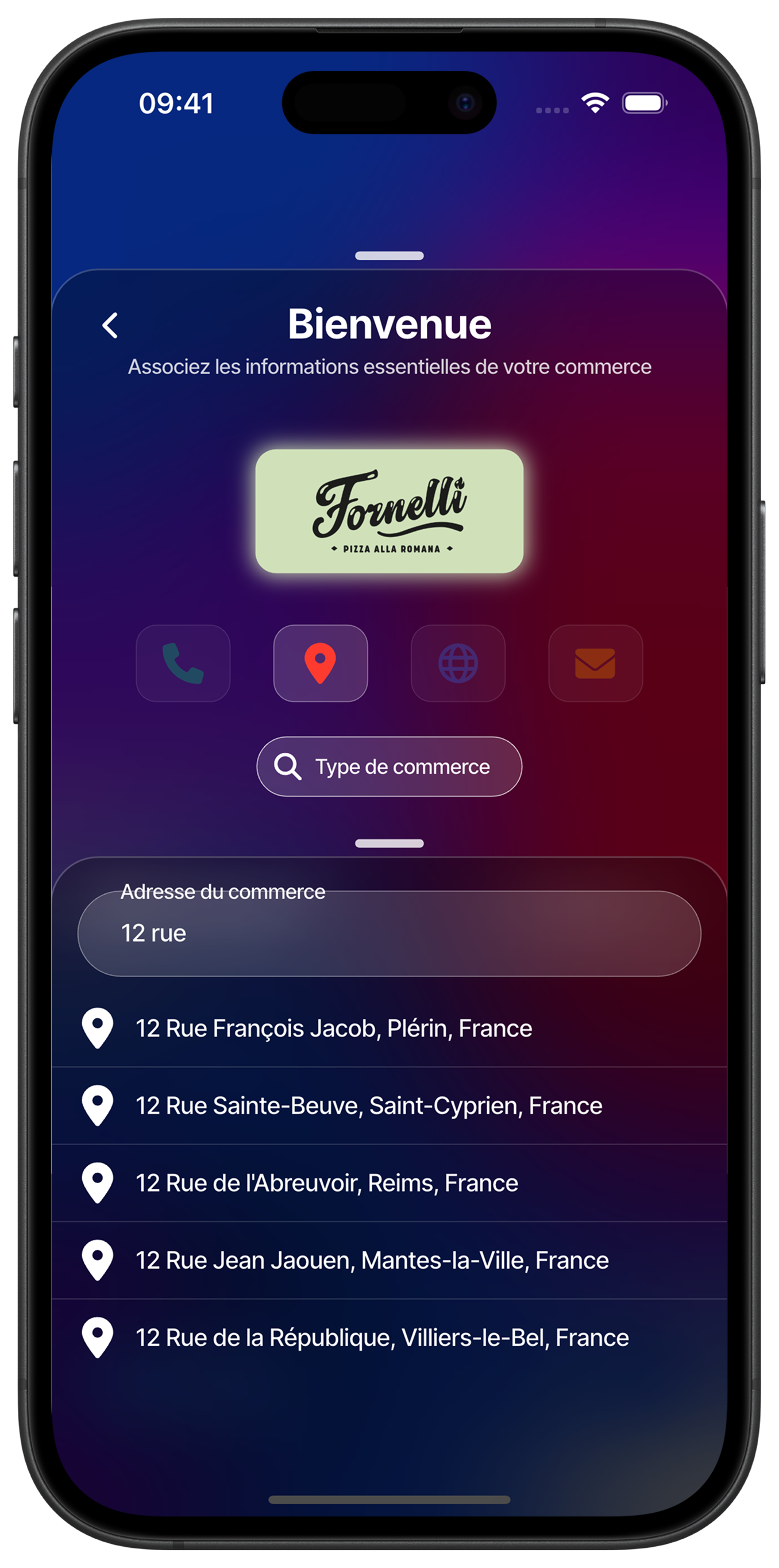Image resolution: width=779 pixels, height=1568 pixels.
Task: Choose the email envelope option
Action: coord(595,664)
